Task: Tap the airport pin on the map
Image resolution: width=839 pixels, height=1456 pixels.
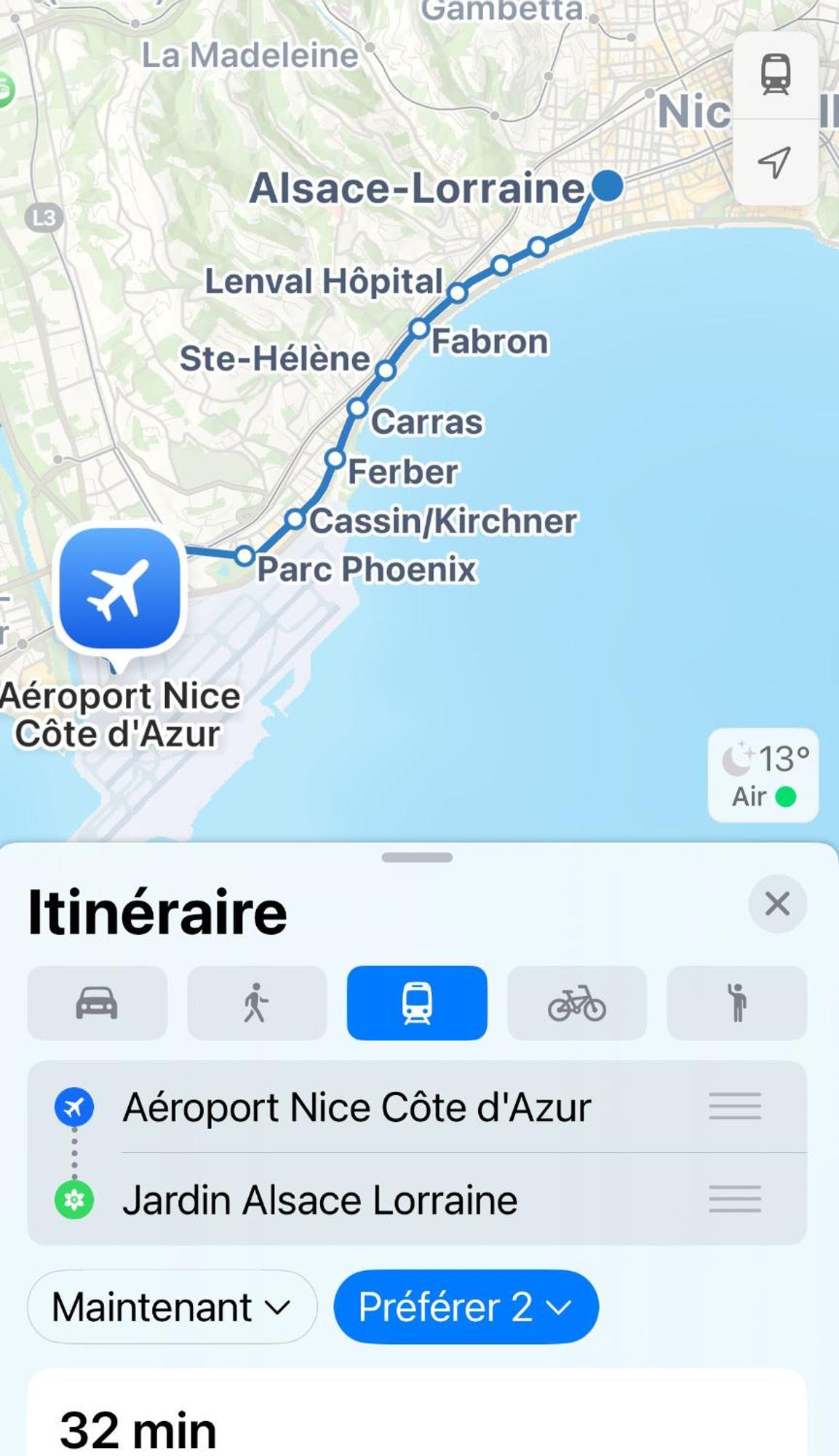Action: [x=120, y=590]
